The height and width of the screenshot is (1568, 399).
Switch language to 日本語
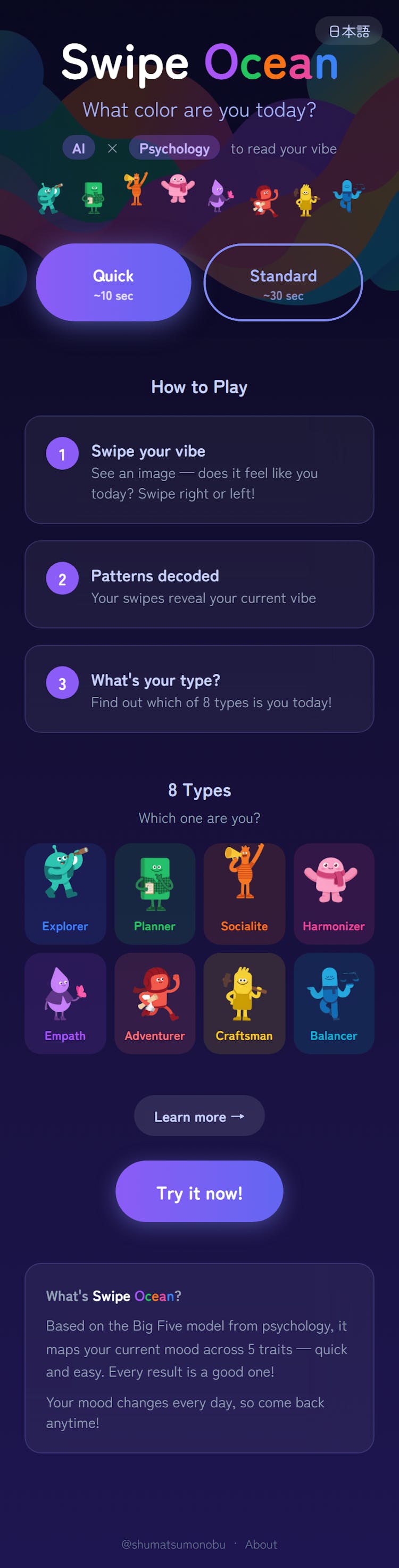pos(348,31)
